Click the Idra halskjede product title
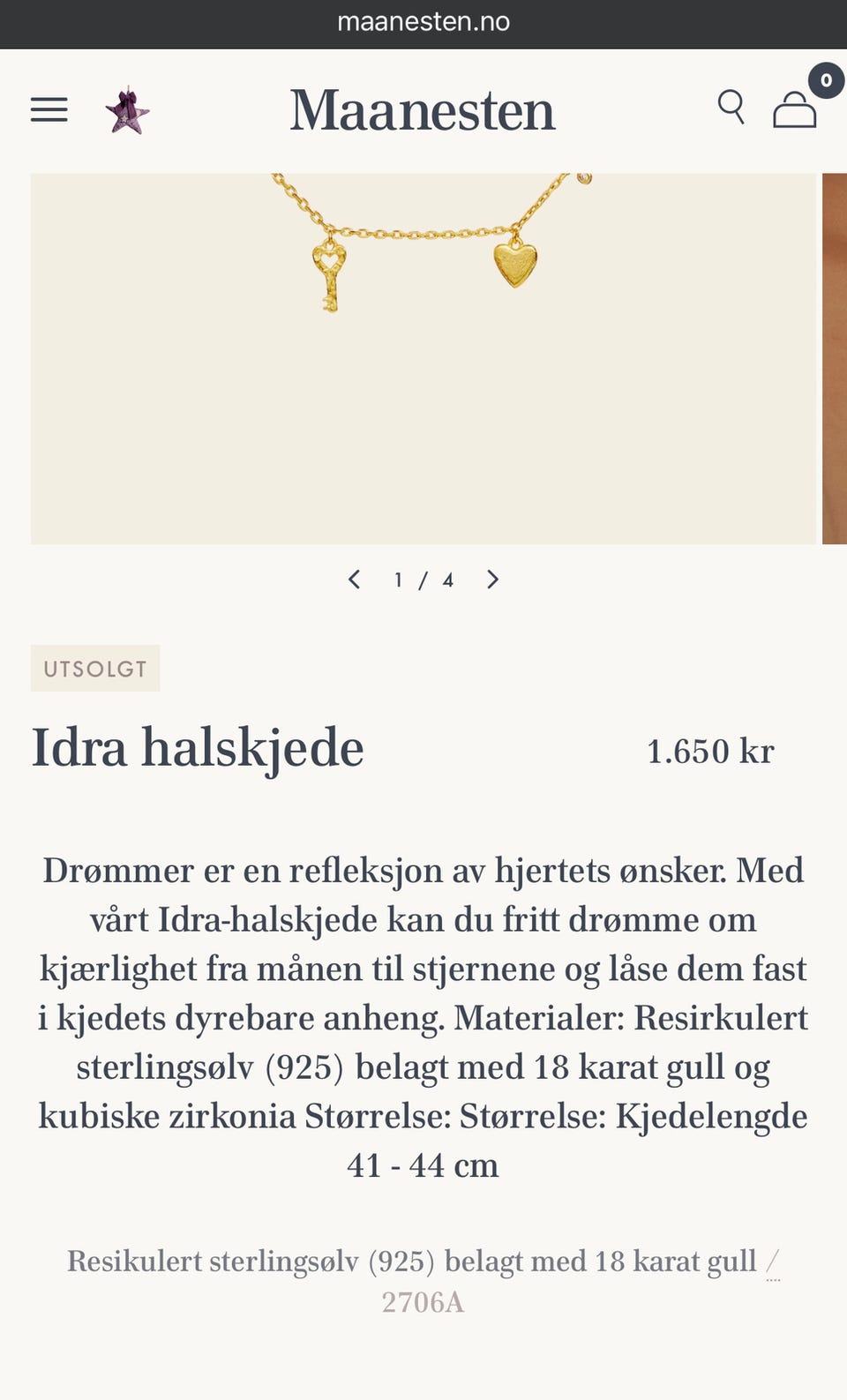 (x=199, y=747)
